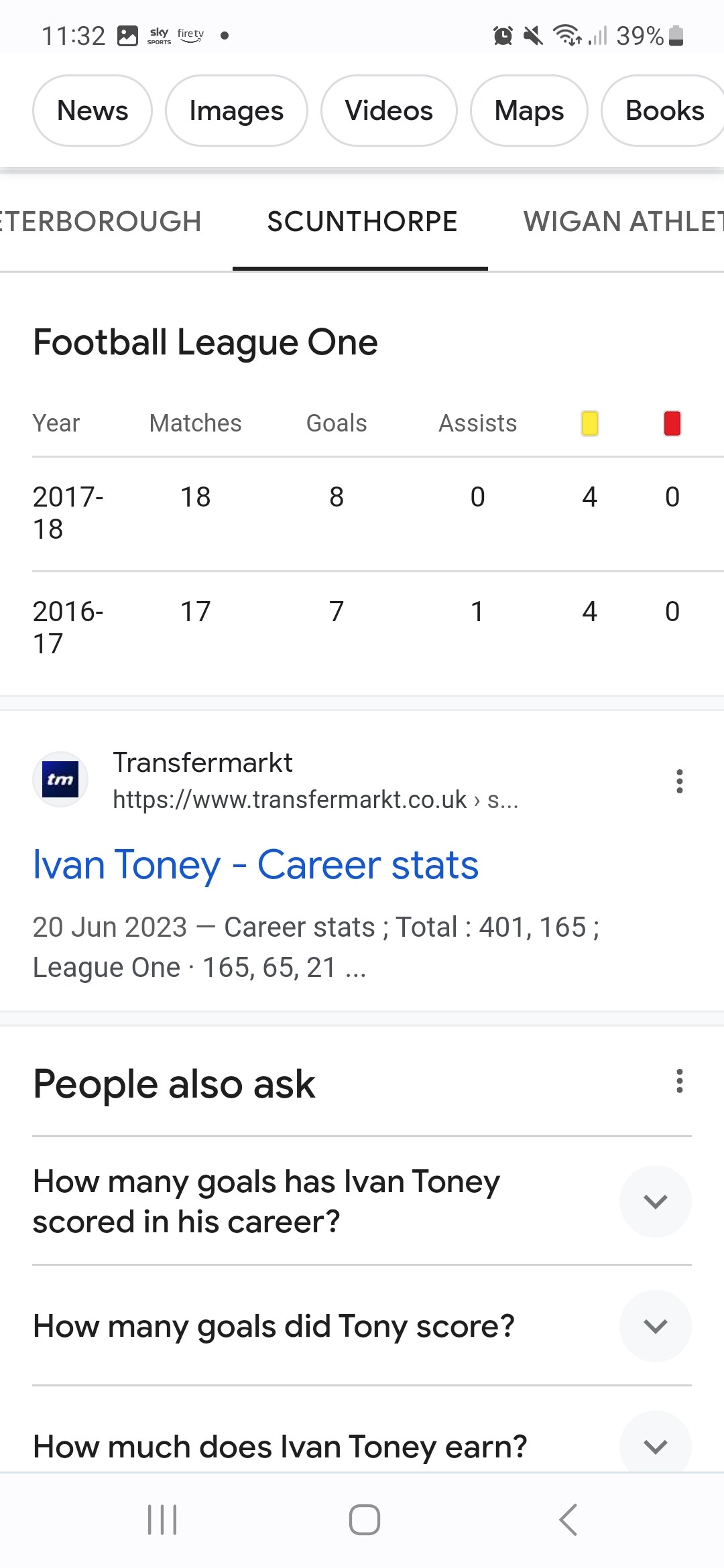Select the News search filter chip
Screen dimensions: 724x1568
click(93, 111)
